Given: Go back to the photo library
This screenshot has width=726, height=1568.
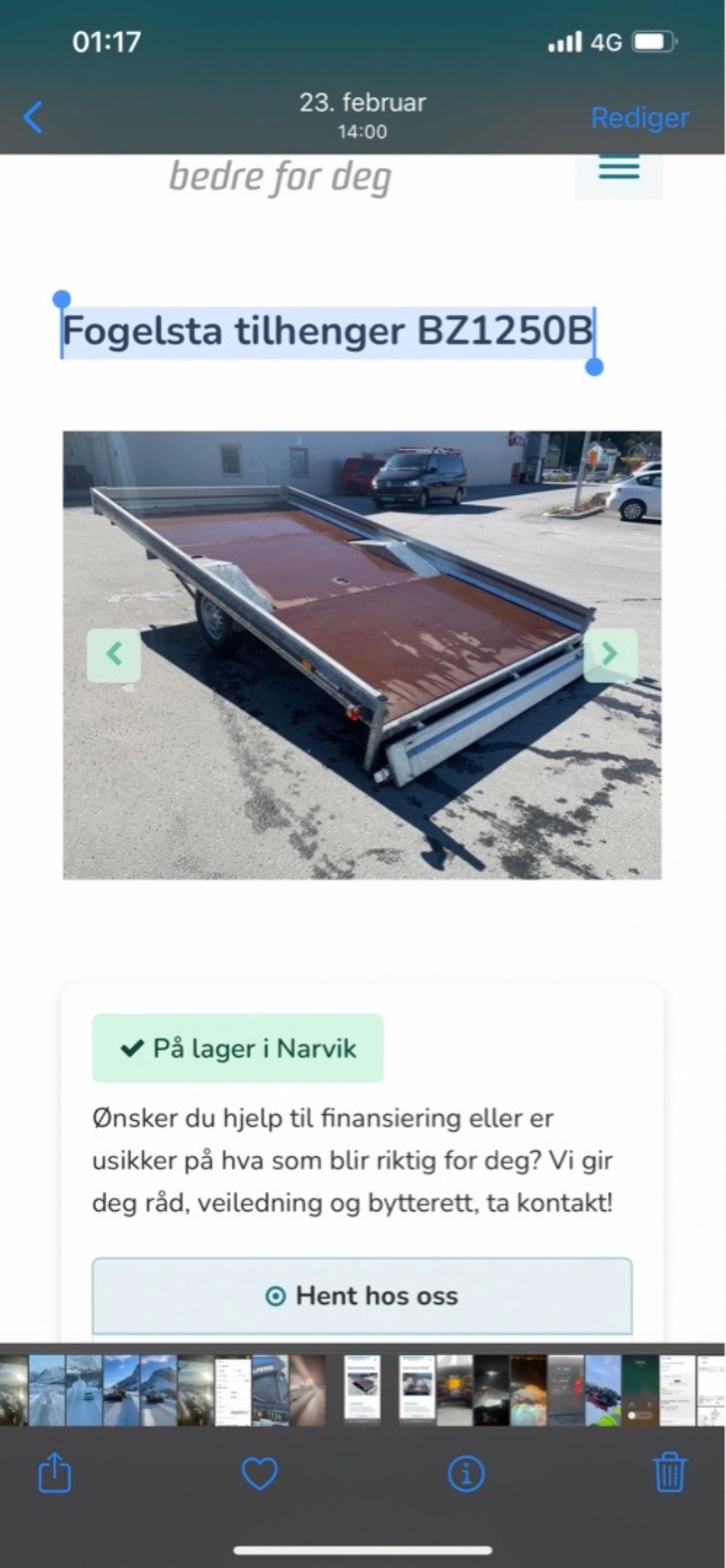Looking at the screenshot, I should click(33, 118).
